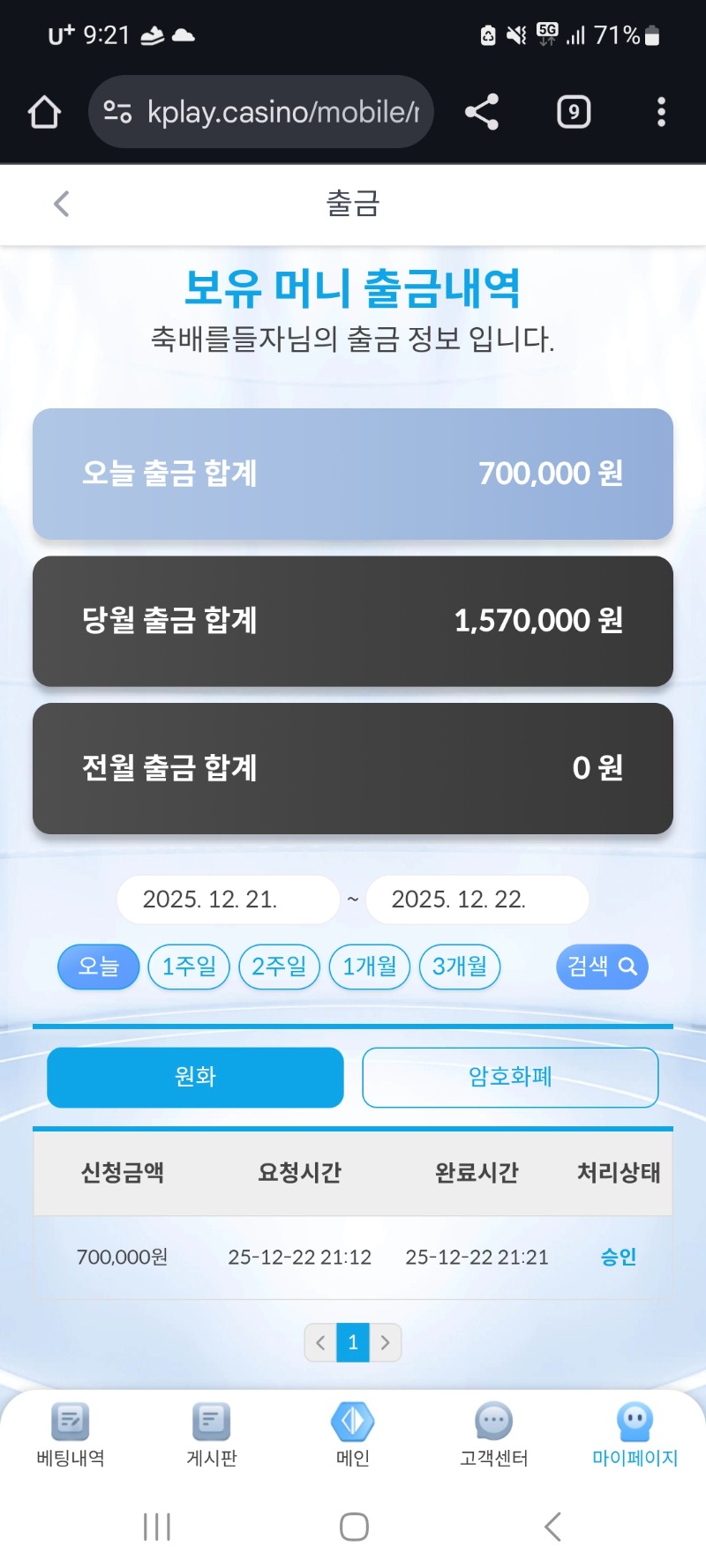Image resolution: width=706 pixels, height=1568 pixels.
Task: Go to 고객센터 customer support
Action: coord(494,1434)
